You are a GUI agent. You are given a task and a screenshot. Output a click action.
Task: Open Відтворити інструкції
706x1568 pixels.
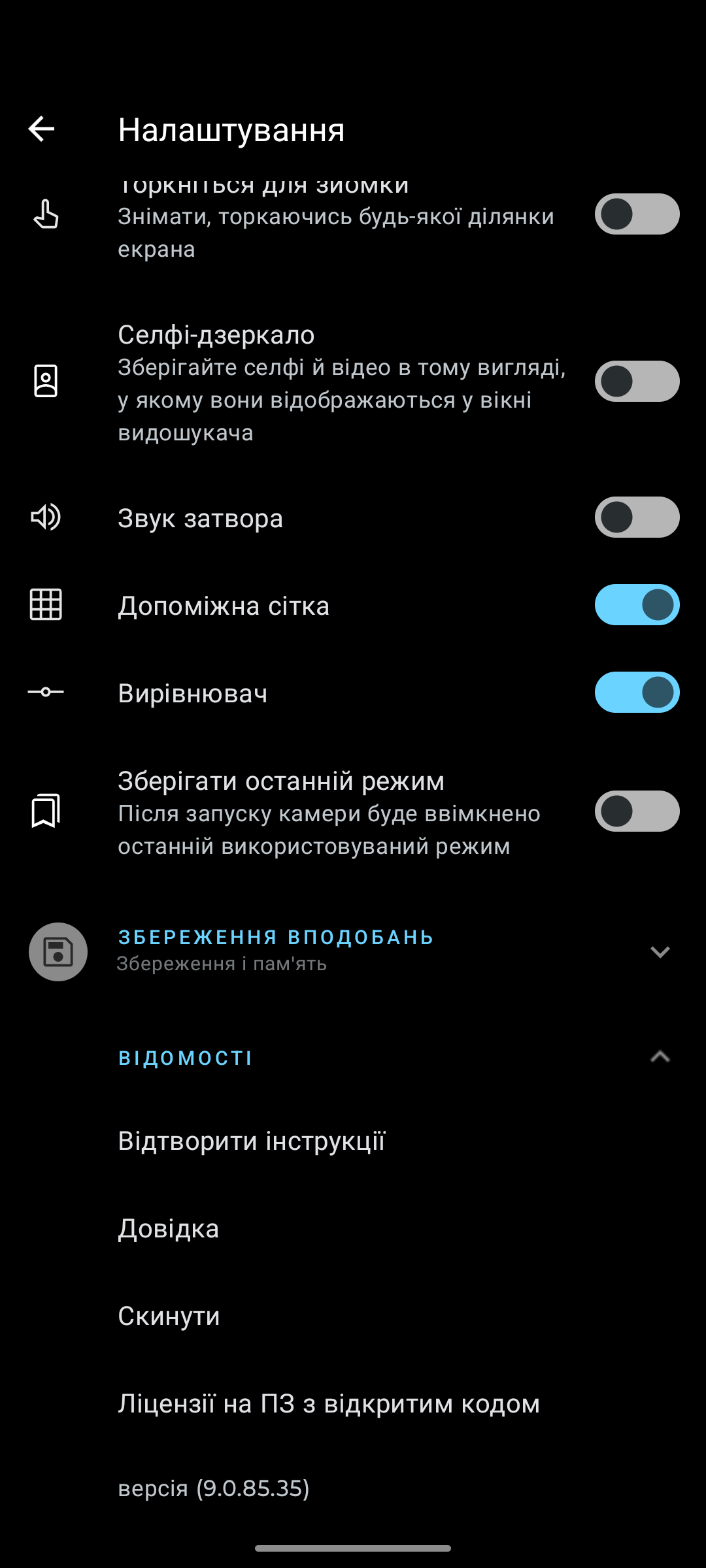click(x=252, y=1141)
